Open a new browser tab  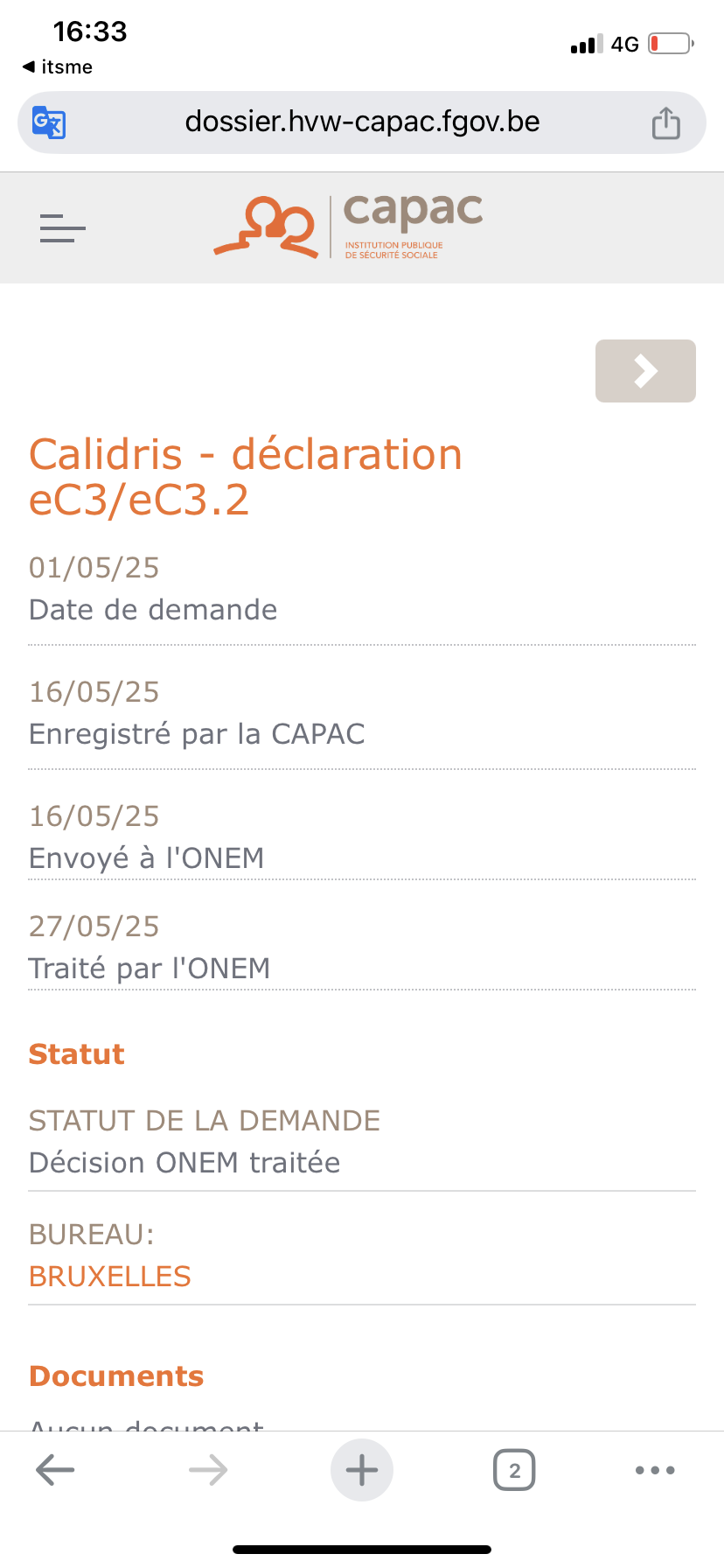362,1470
